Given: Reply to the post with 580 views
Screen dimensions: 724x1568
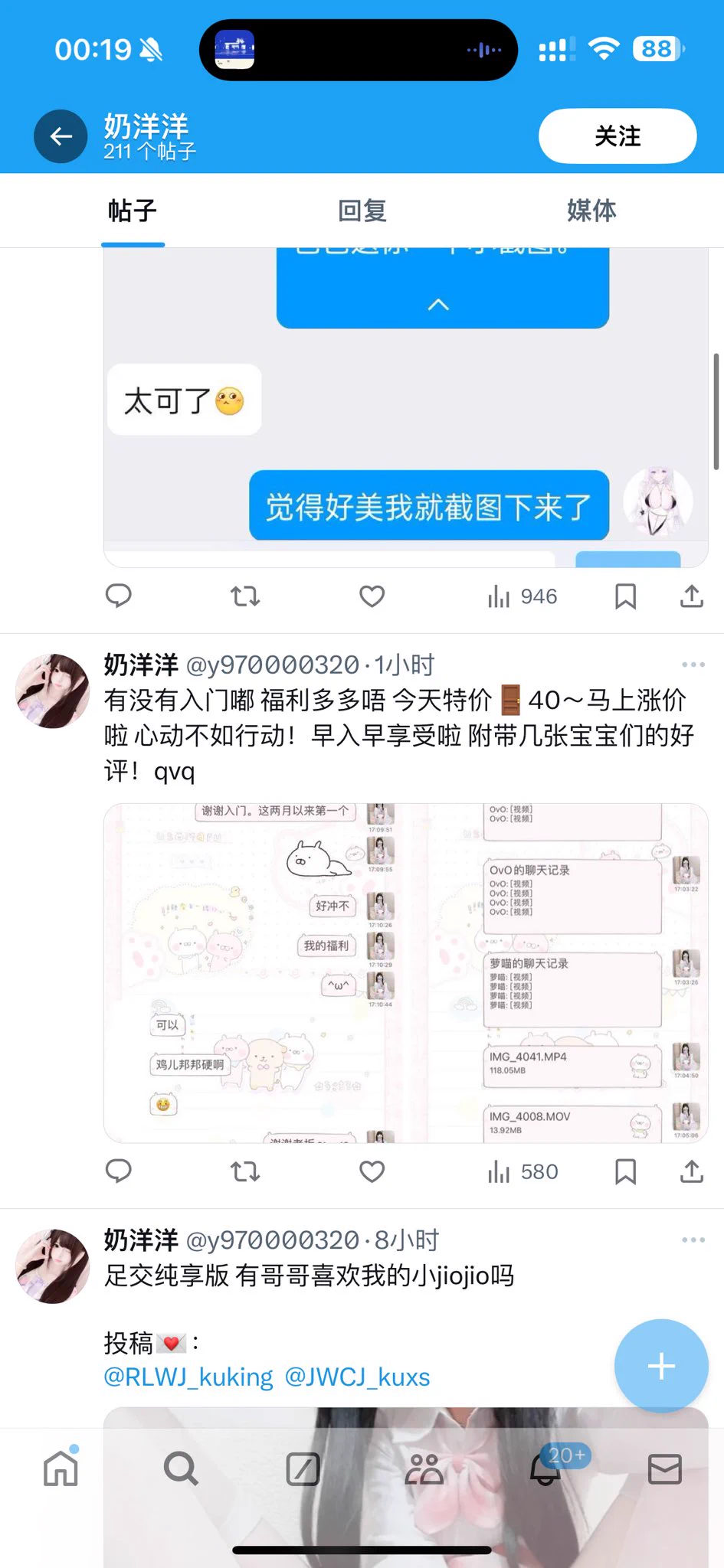Looking at the screenshot, I should (119, 1171).
